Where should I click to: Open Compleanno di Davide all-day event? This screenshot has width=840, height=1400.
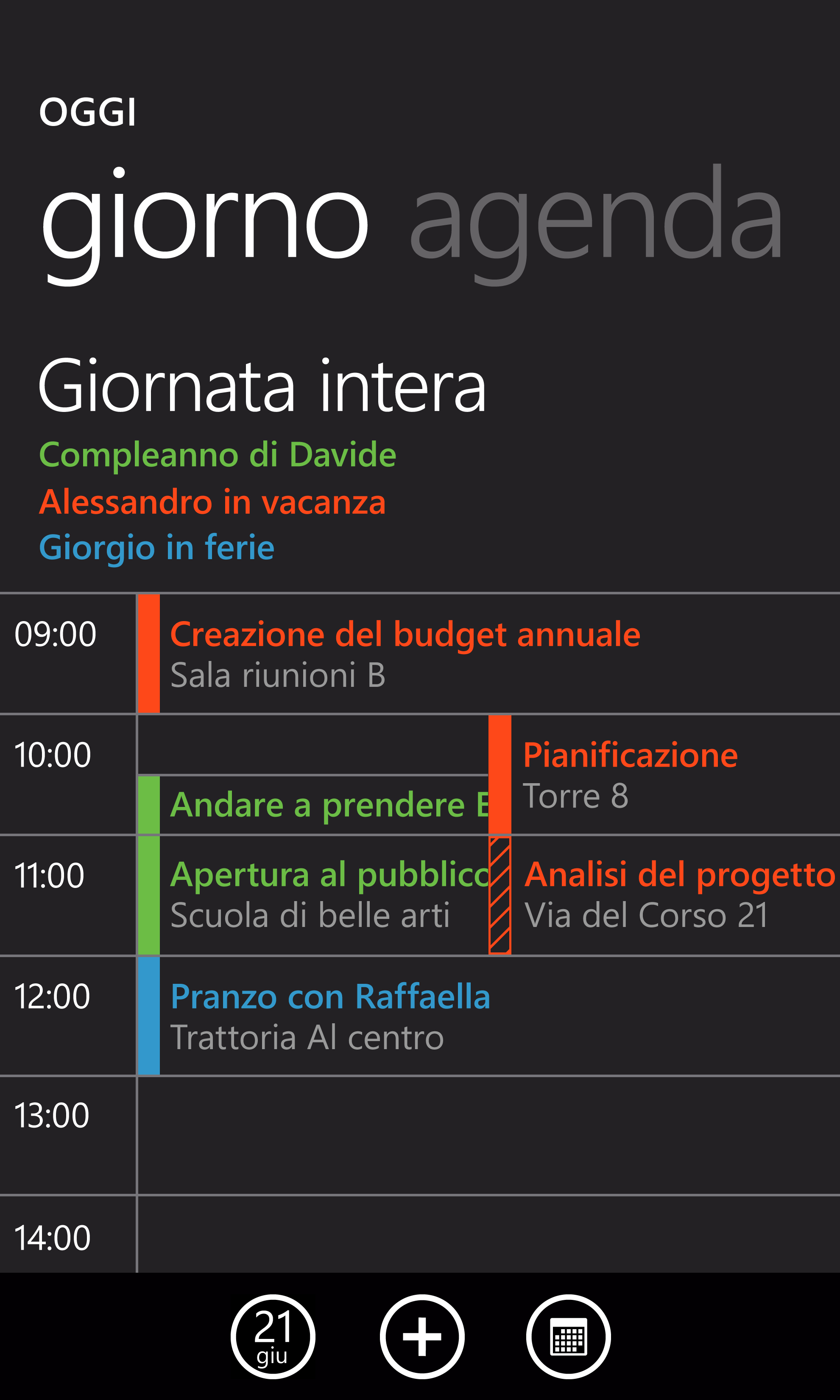click(x=218, y=455)
